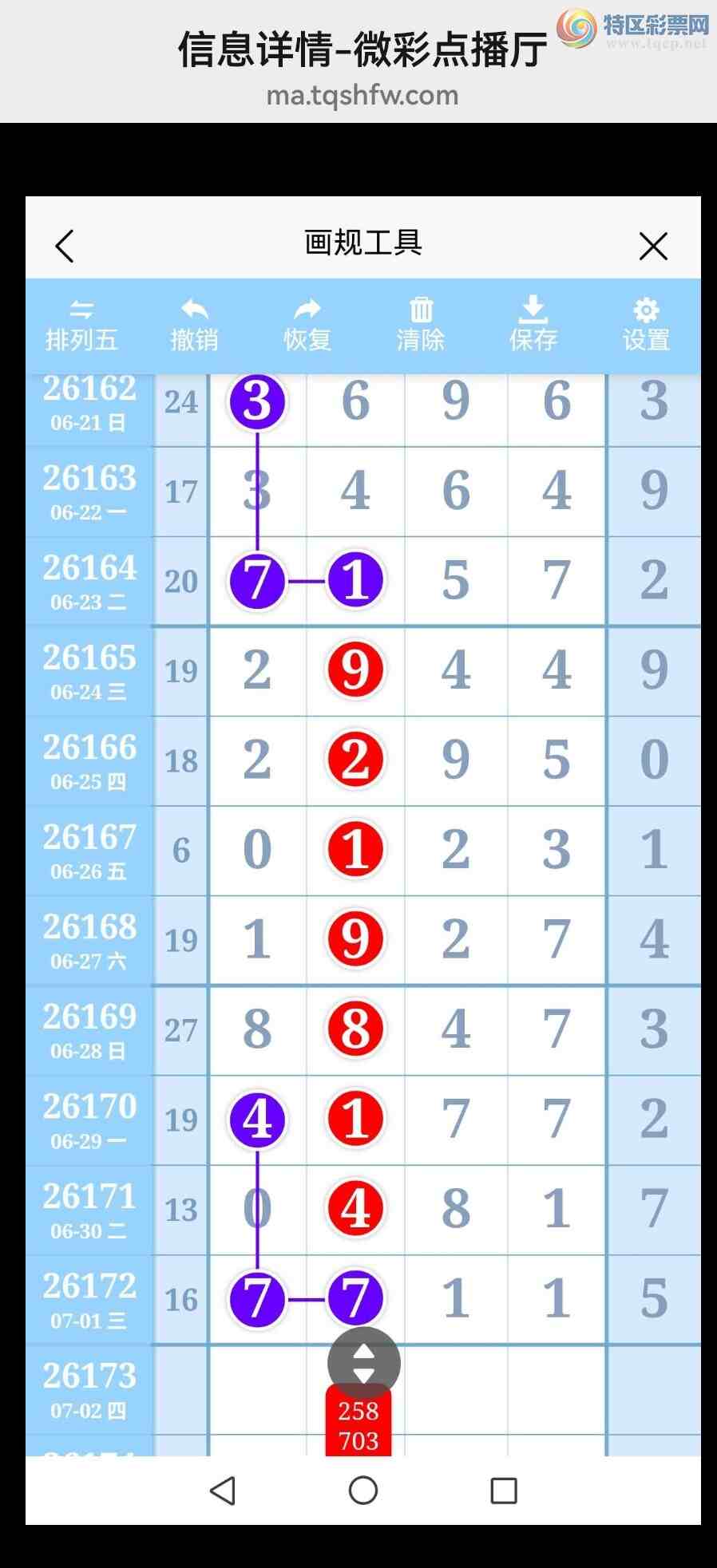Close the 画规工具 screen with X
Image resolution: width=717 pixels, height=1568 pixels.
click(653, 246)
